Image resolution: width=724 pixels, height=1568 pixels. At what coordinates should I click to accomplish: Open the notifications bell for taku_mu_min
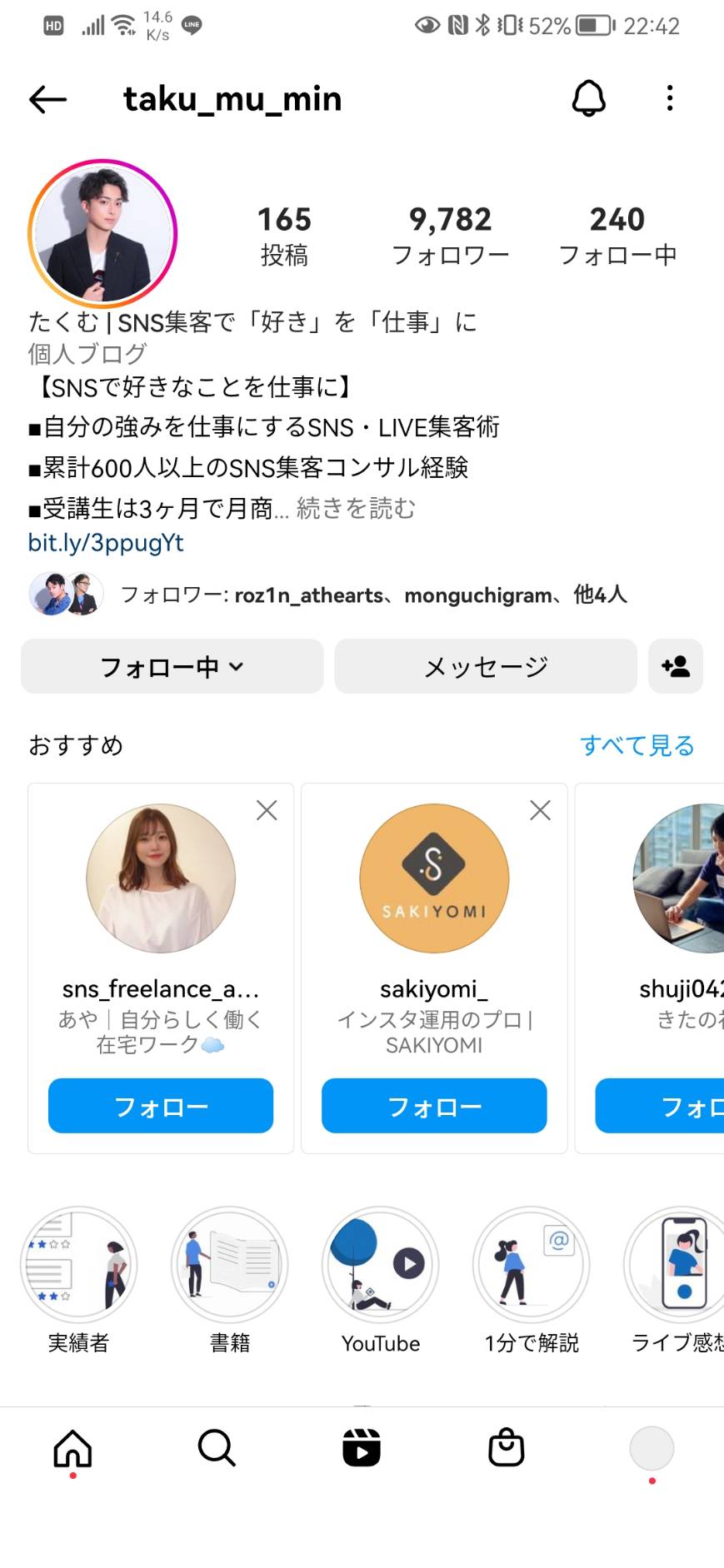(588, 98)
